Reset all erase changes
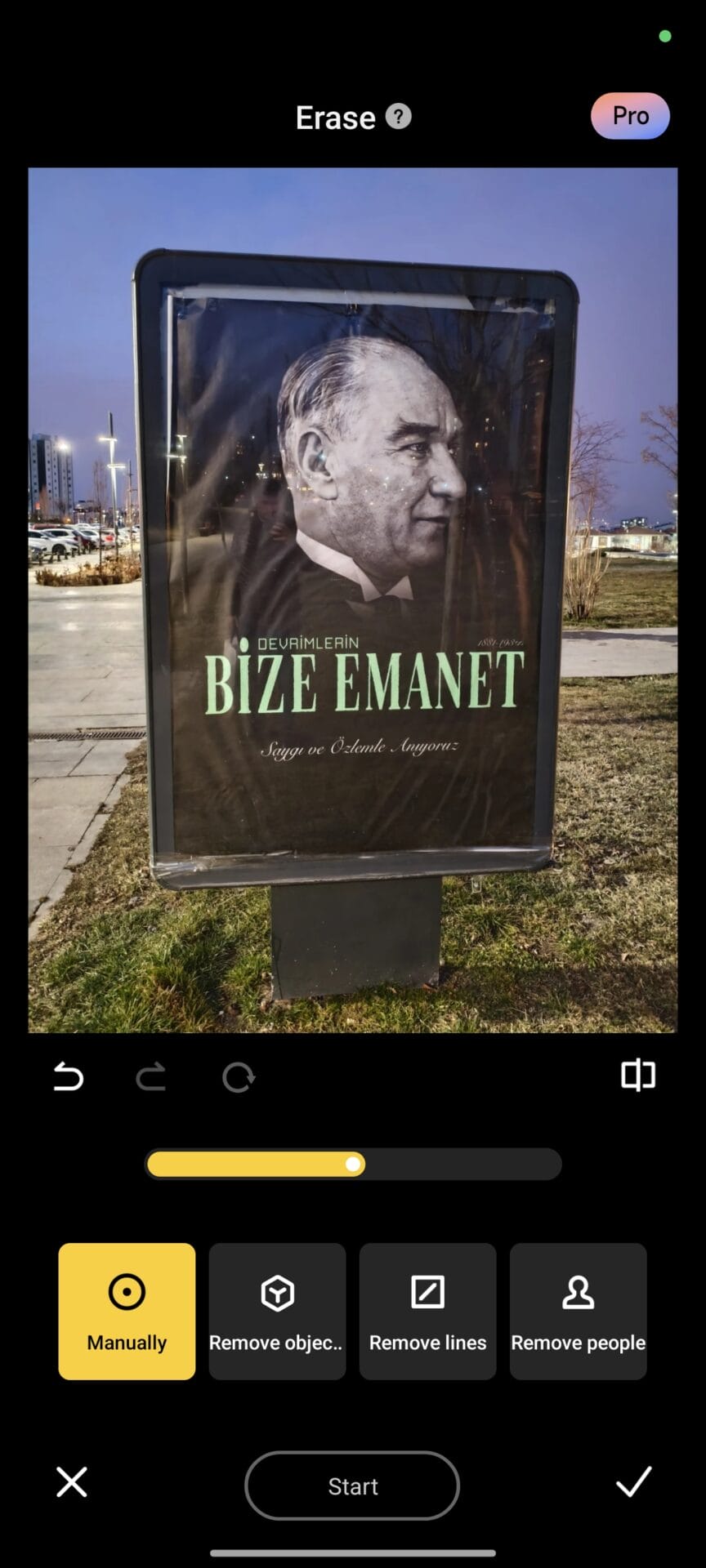 239,1077
